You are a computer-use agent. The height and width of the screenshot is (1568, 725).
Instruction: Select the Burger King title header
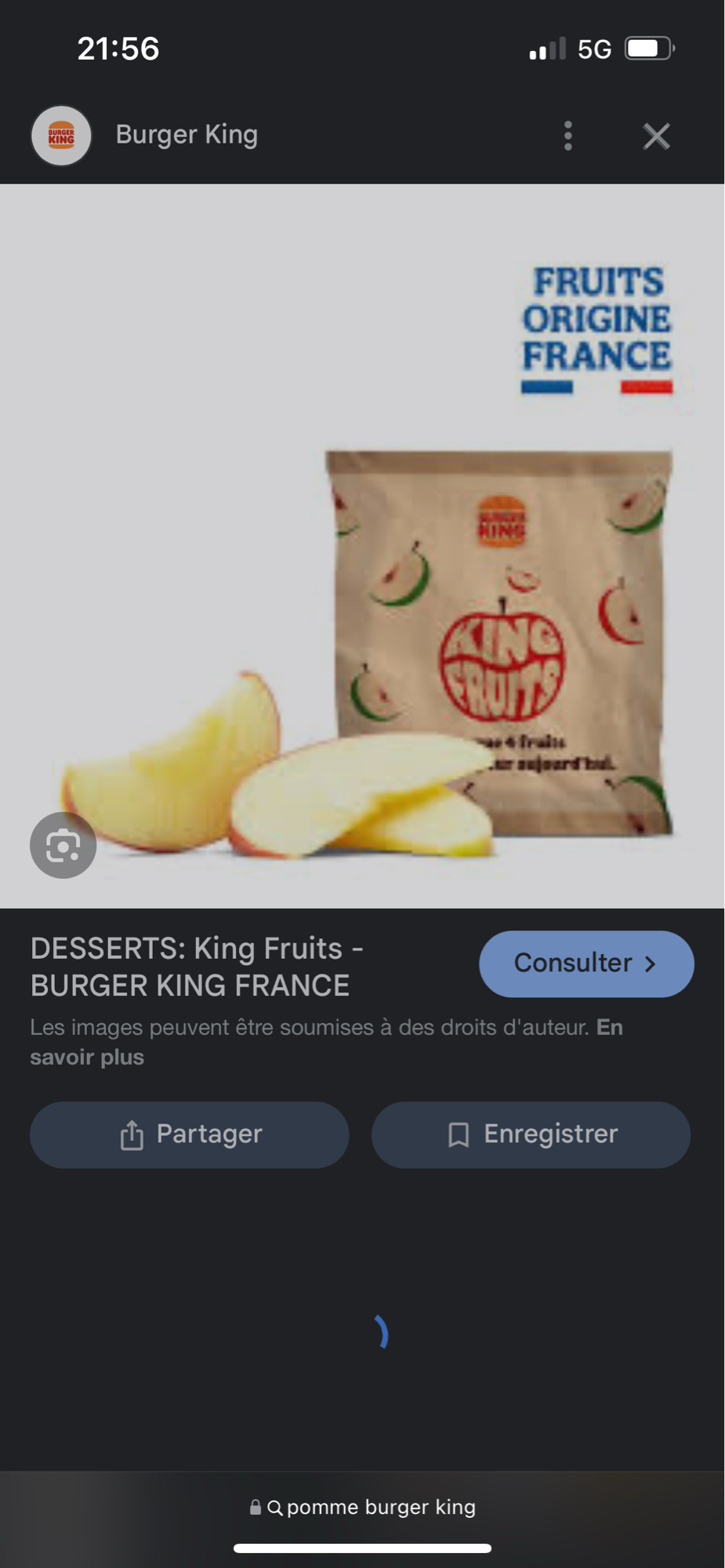point(187,134)
